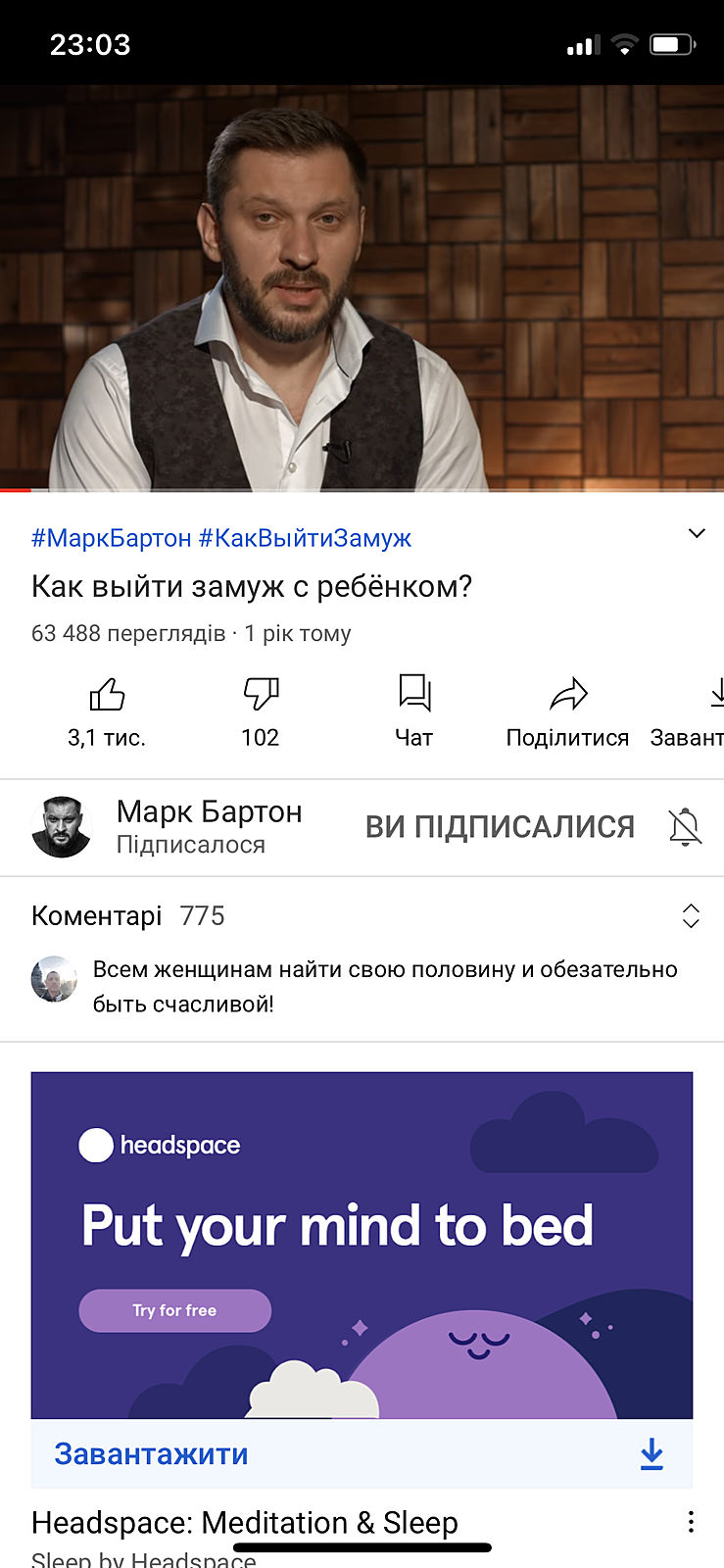The height and width of the screenshot is (1568, 724).
Task: Open hashtag #МаркБартон
Action: point(111,538)
